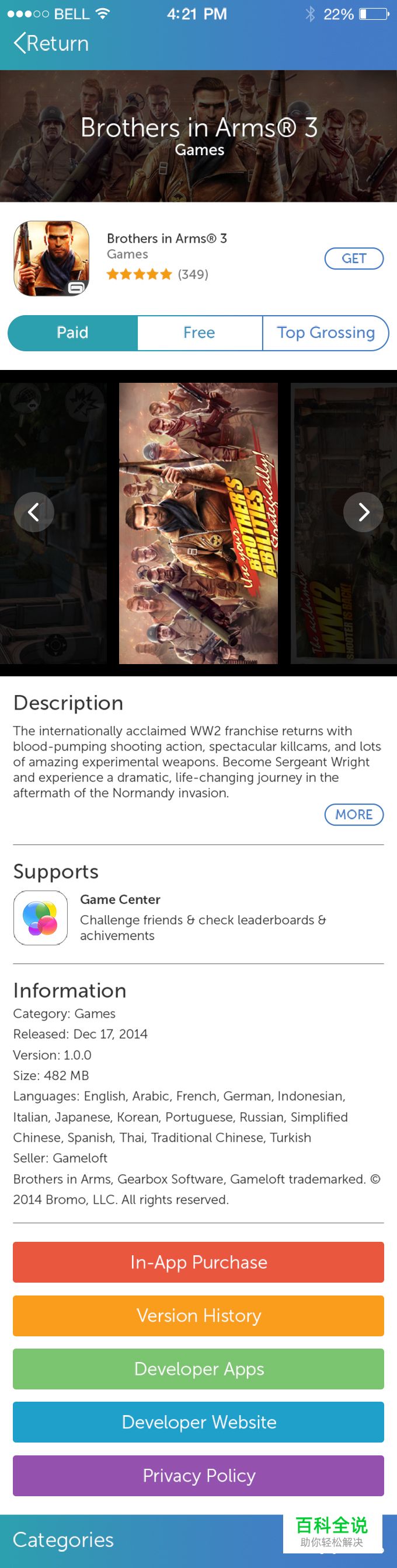Show the next screenshot with right arrow
The width and height of the screenshot is (397, 1568).
(363, 512)
